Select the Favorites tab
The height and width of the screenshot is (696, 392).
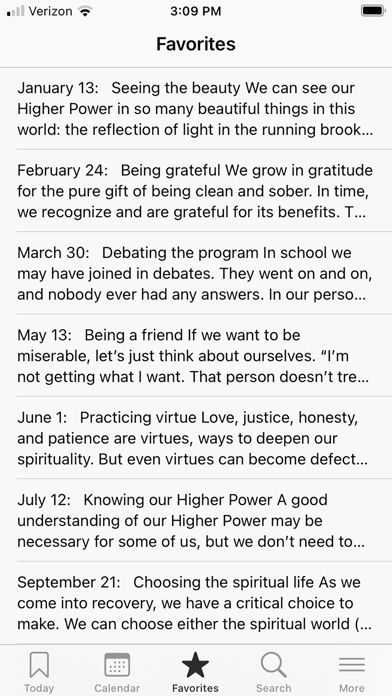pyautogui.click(x=195, y=672)
